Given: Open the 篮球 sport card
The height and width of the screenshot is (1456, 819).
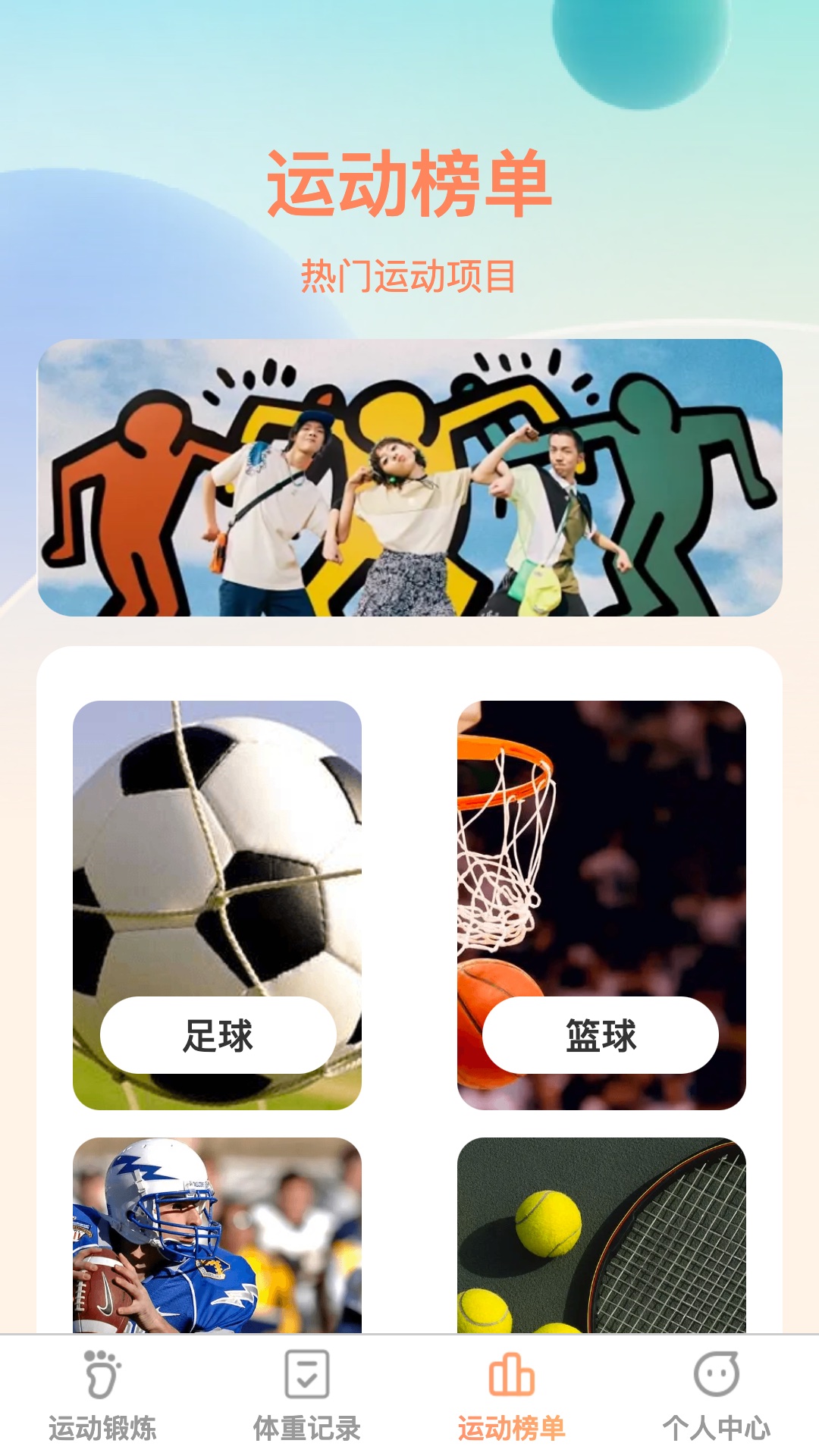Looking at the screenshot, I should point(601,904).
